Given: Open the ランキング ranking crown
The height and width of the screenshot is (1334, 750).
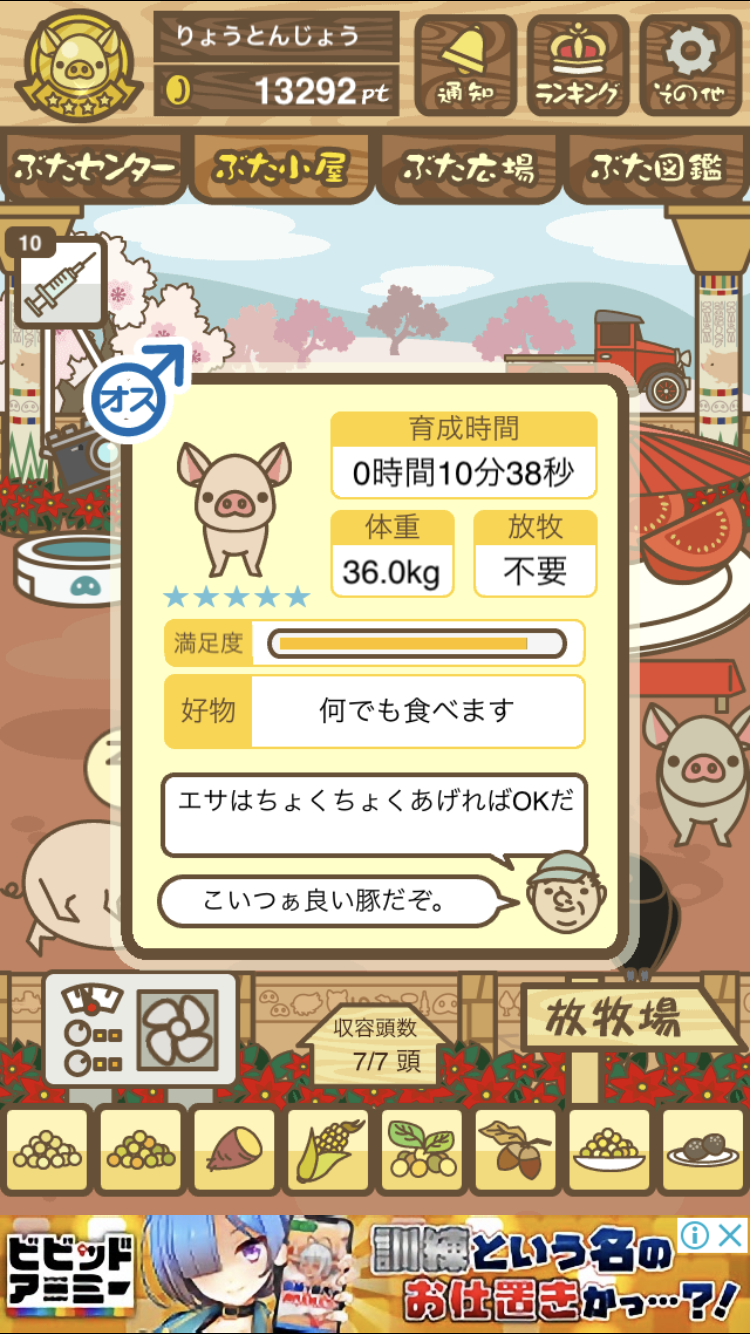Looking at the screenshot, I should pos(578,64).
